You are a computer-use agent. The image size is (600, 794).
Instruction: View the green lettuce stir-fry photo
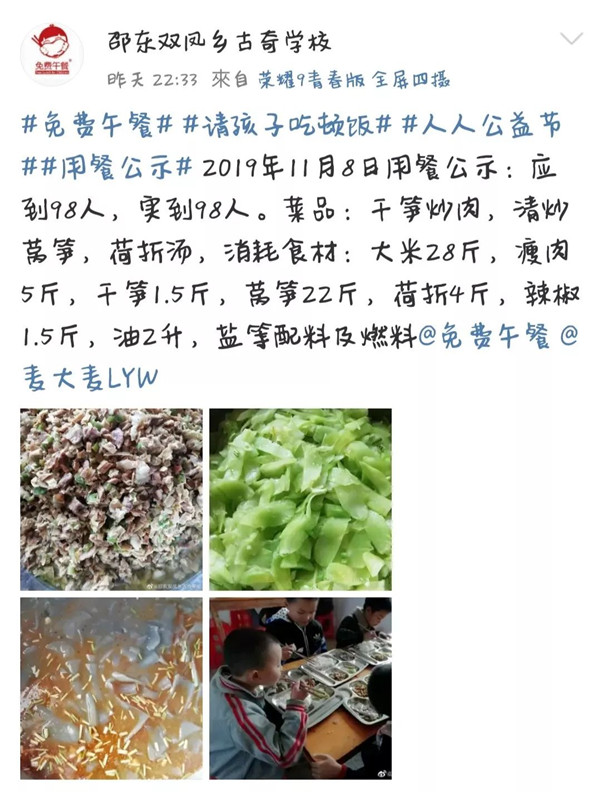pyautogui.click(x=300, y=498)
